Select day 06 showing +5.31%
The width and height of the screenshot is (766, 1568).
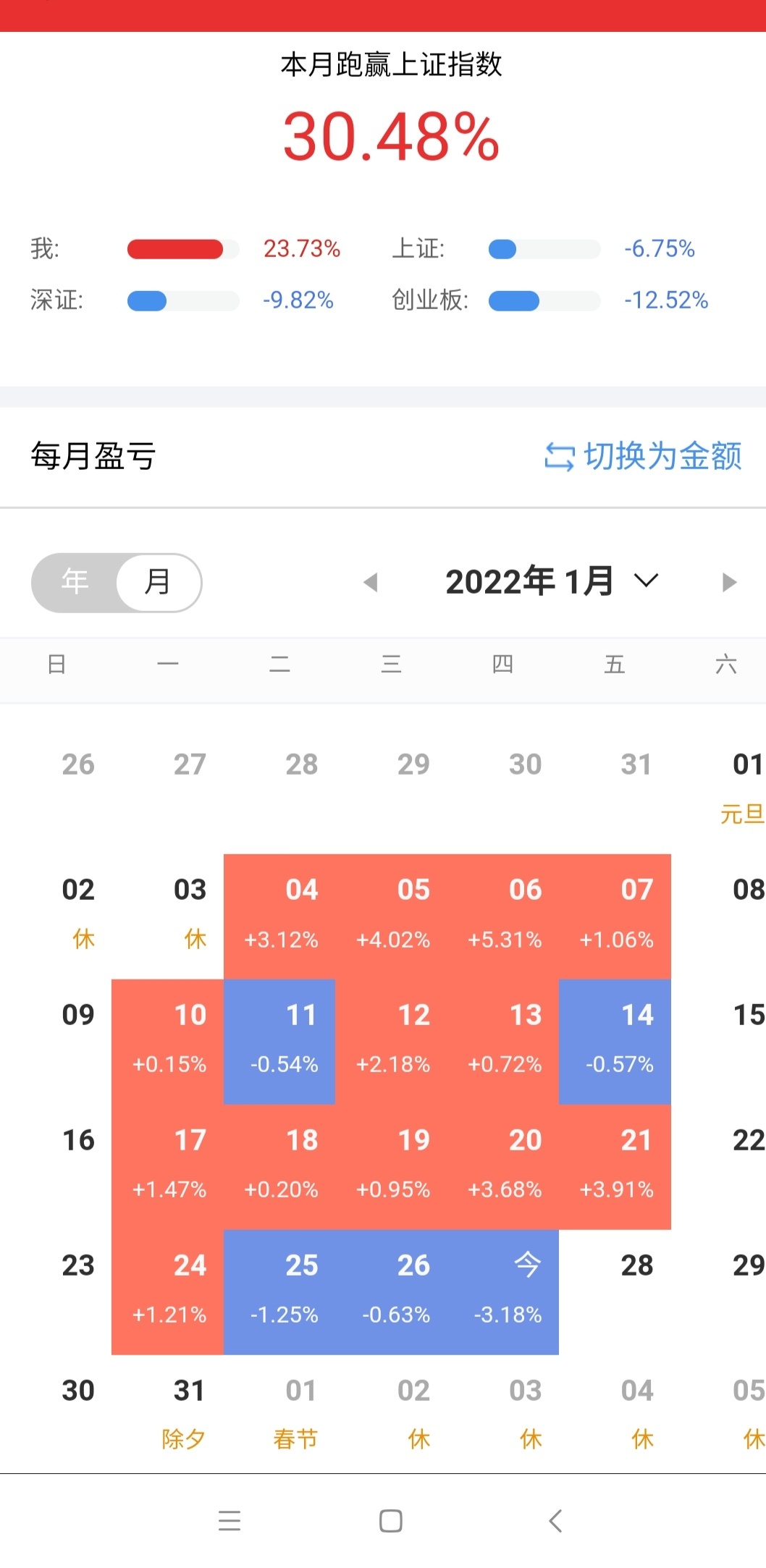(503, 916)
